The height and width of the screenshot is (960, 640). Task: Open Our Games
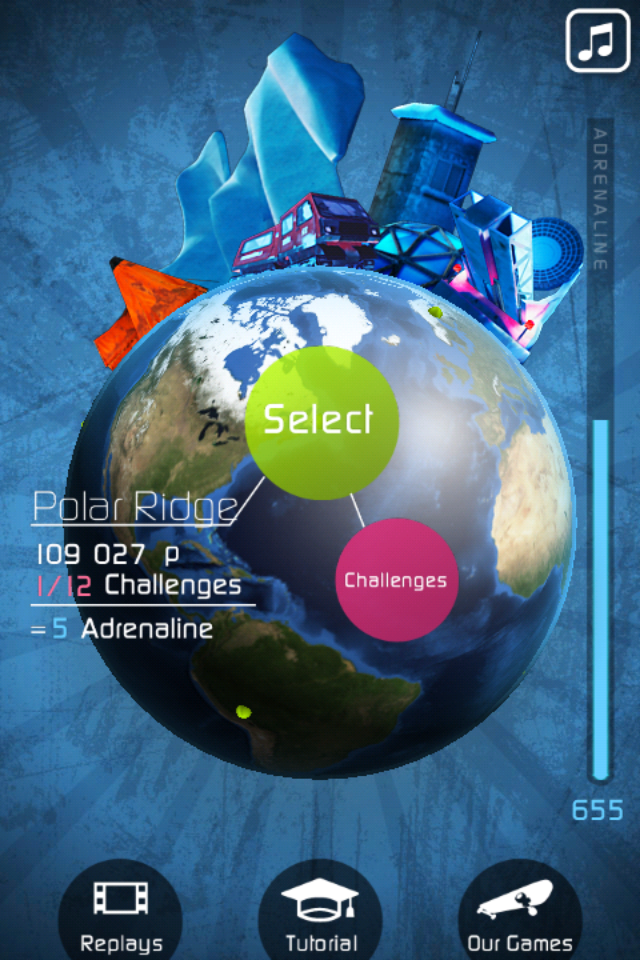pyautogui.click(x=519, y=911)
